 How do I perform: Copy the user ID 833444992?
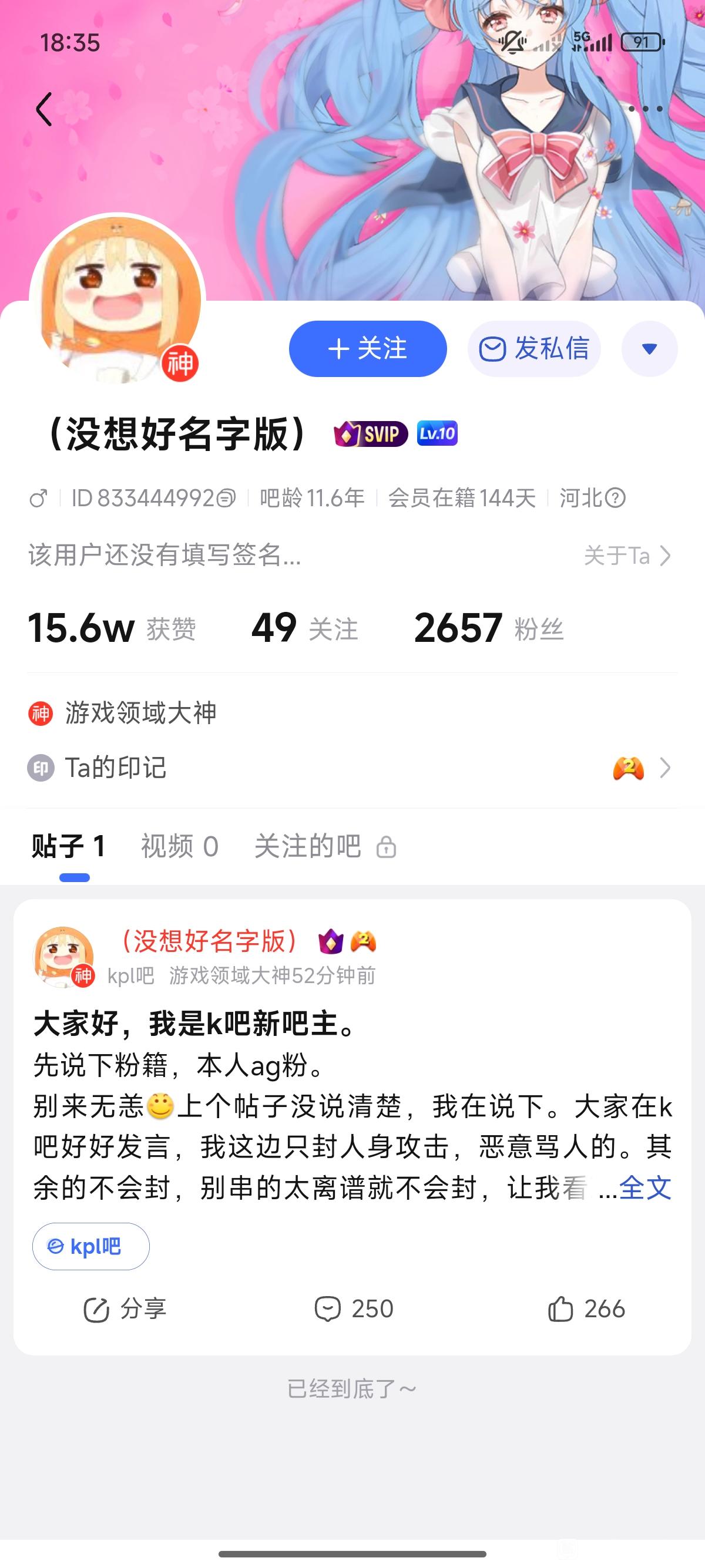pos(226,499)
